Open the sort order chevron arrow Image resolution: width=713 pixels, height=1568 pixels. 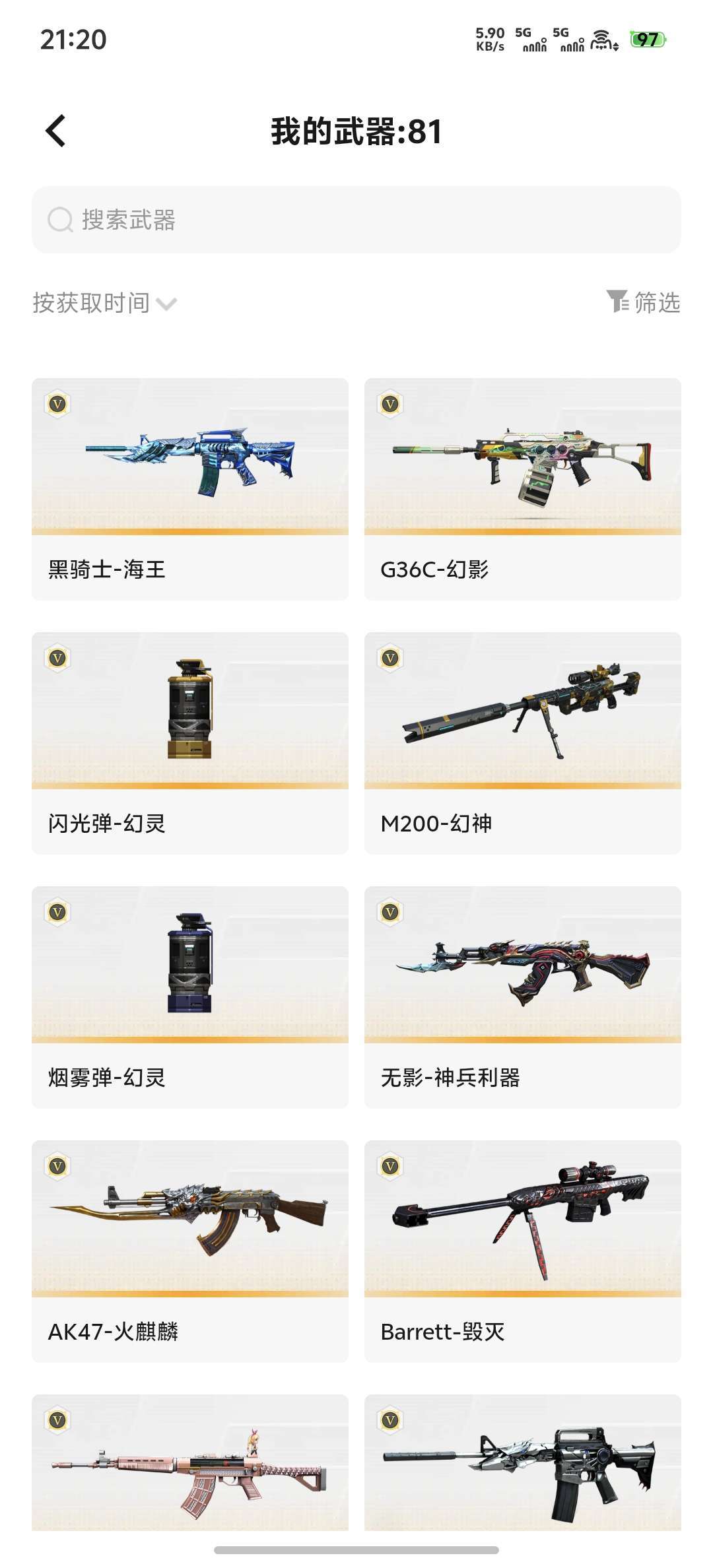pos(169,304)
